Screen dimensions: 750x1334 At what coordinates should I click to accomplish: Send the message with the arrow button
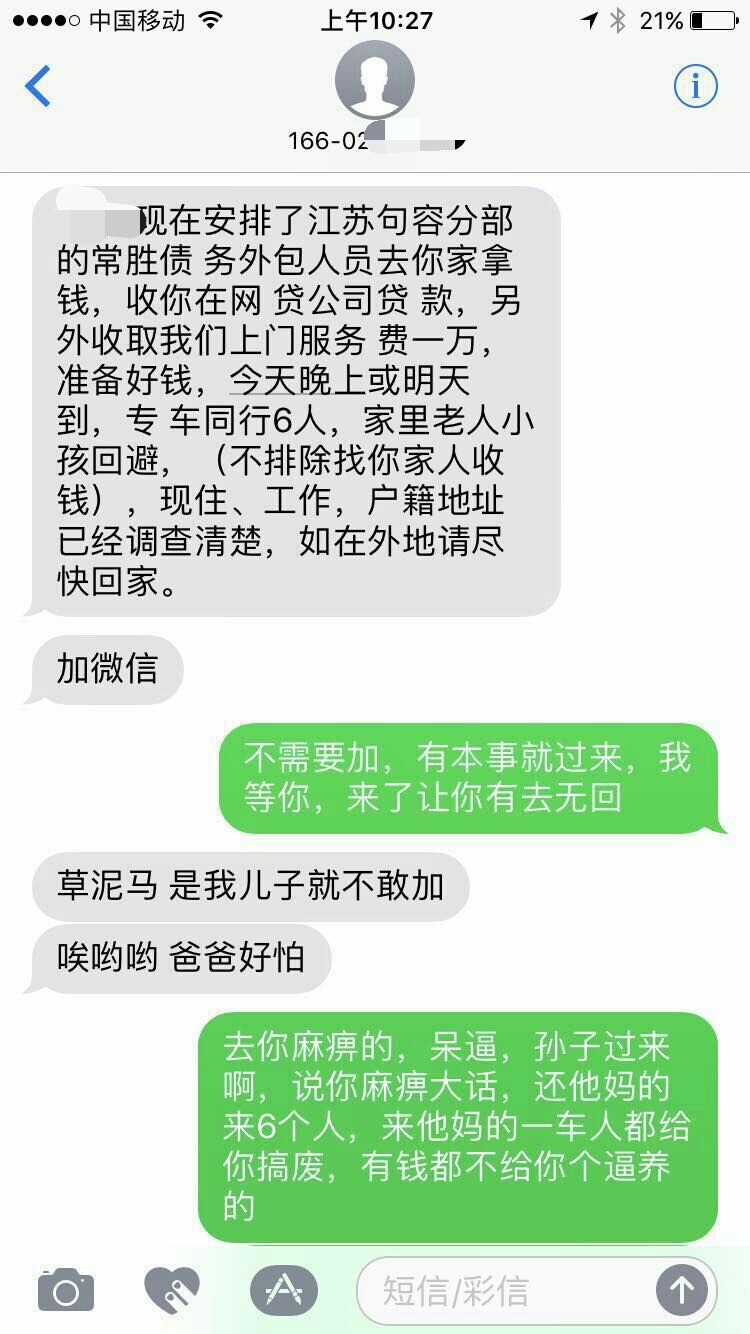point(682,1290)
